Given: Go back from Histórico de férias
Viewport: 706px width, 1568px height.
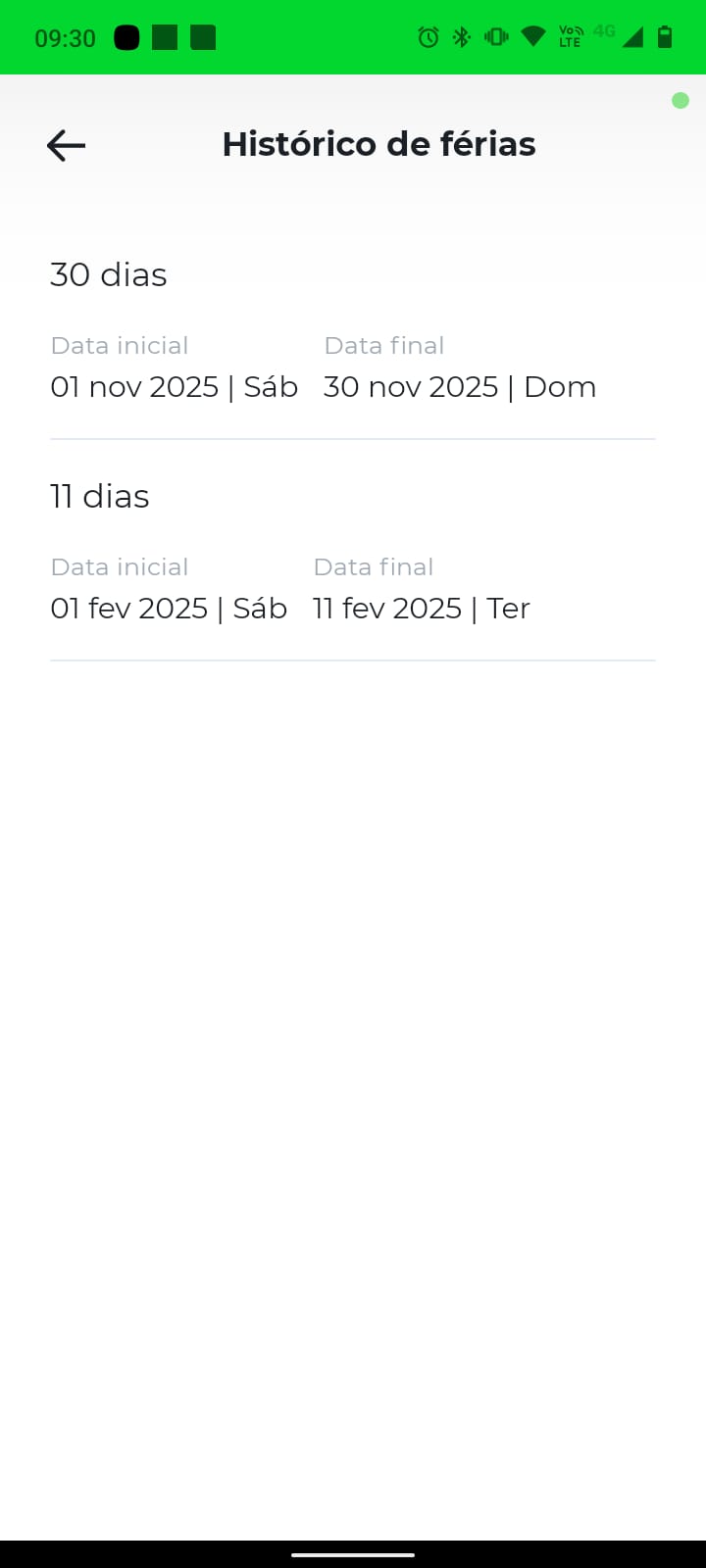Looking at the screenshot, I should pyautogui.click(x=66, y=146).
